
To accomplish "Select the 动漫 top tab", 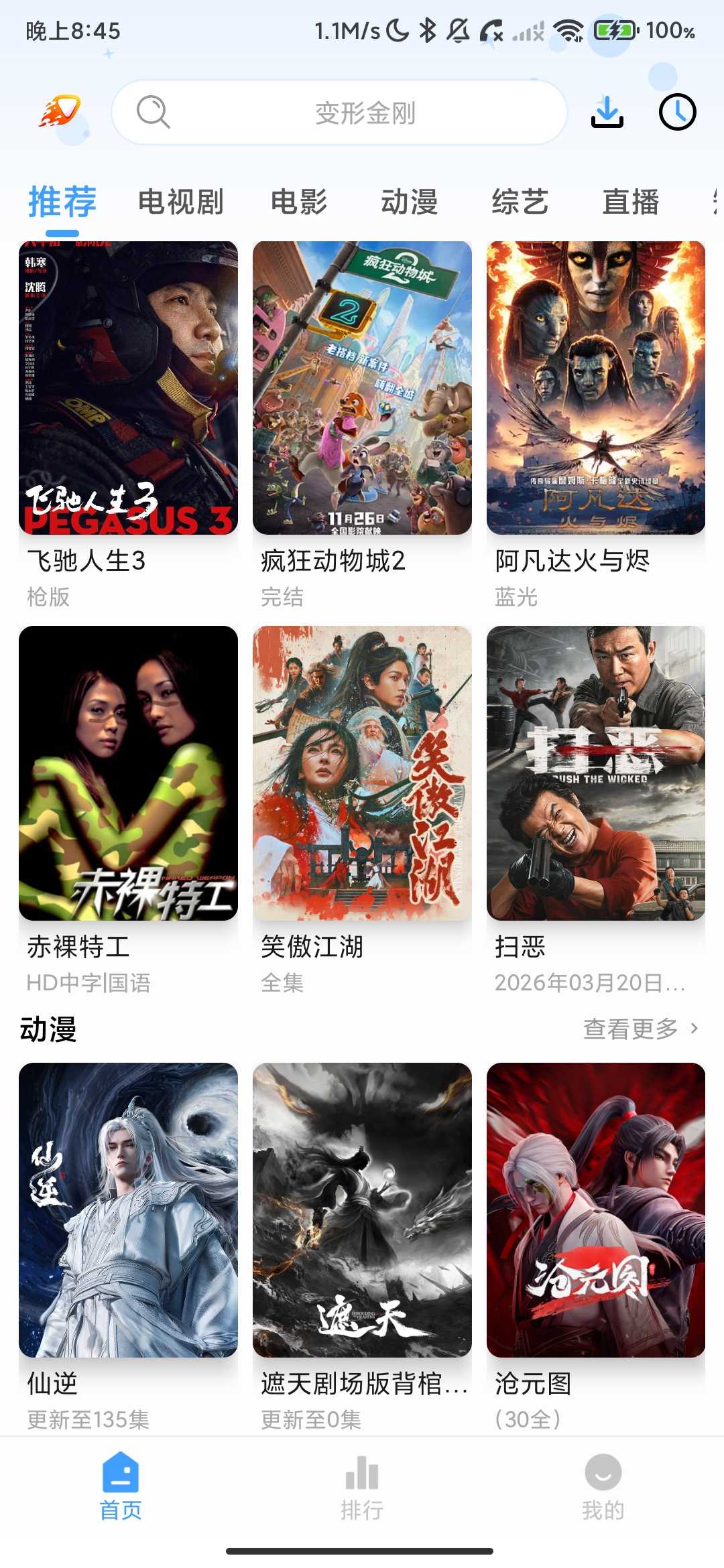I will click(x=410, y=202).
